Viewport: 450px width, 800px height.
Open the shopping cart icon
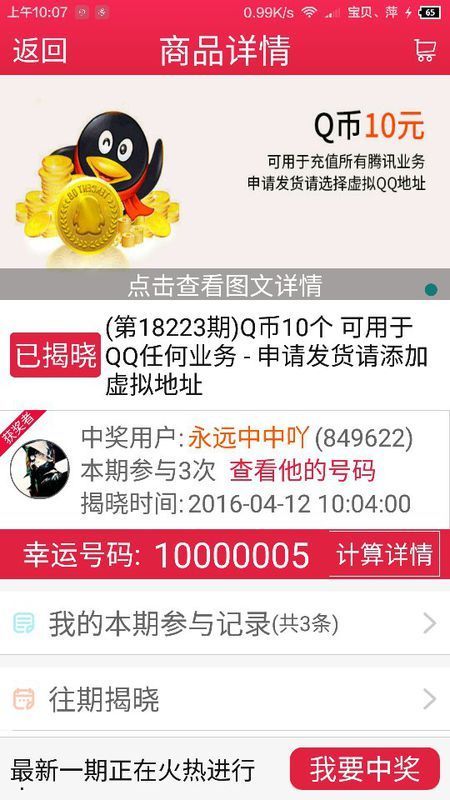click(425, 50)
